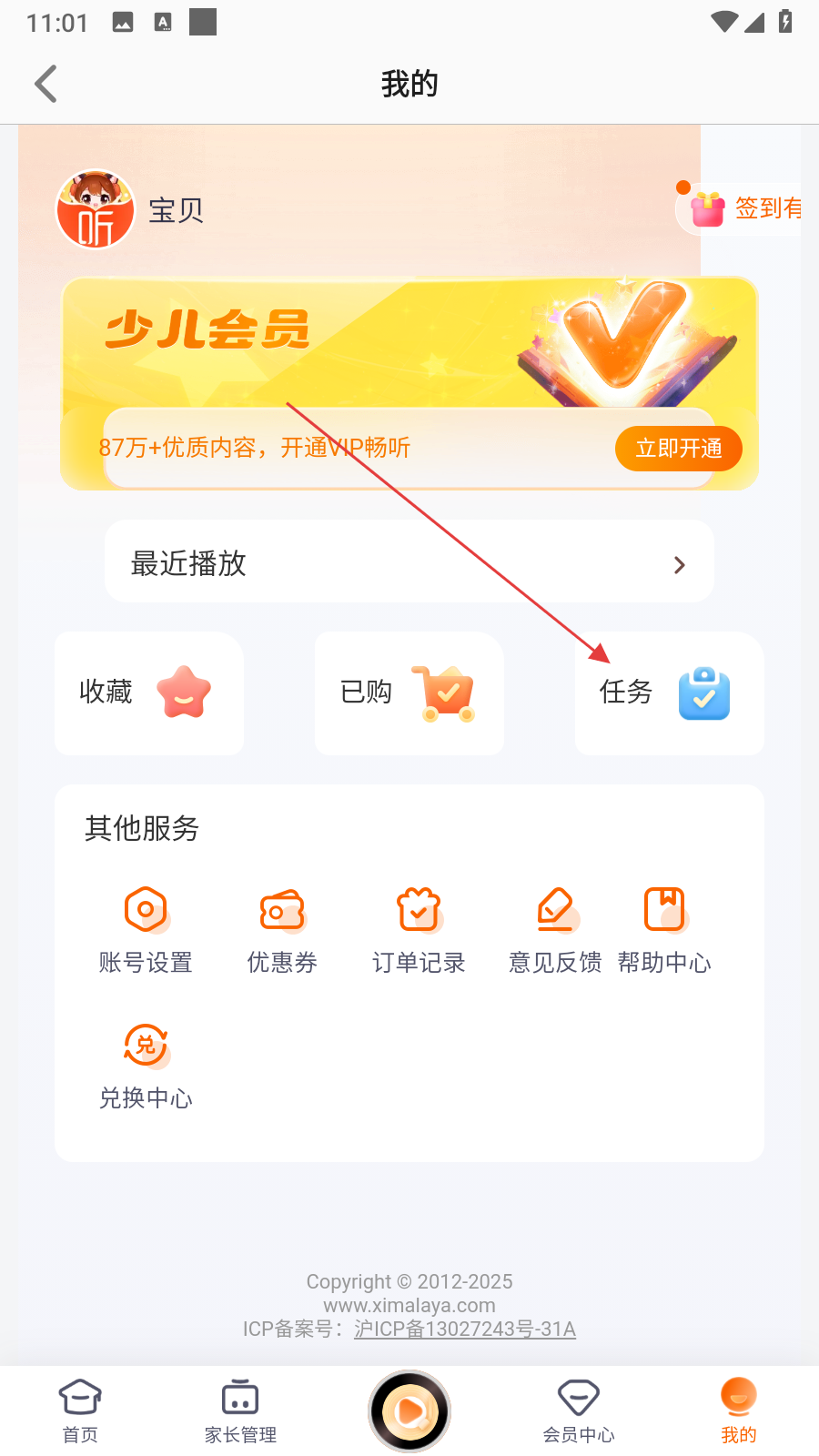Switch to the 家长管理 tab
Image resolution: width=819 pixels, height=1456 pixels.
click(240, 1410)
